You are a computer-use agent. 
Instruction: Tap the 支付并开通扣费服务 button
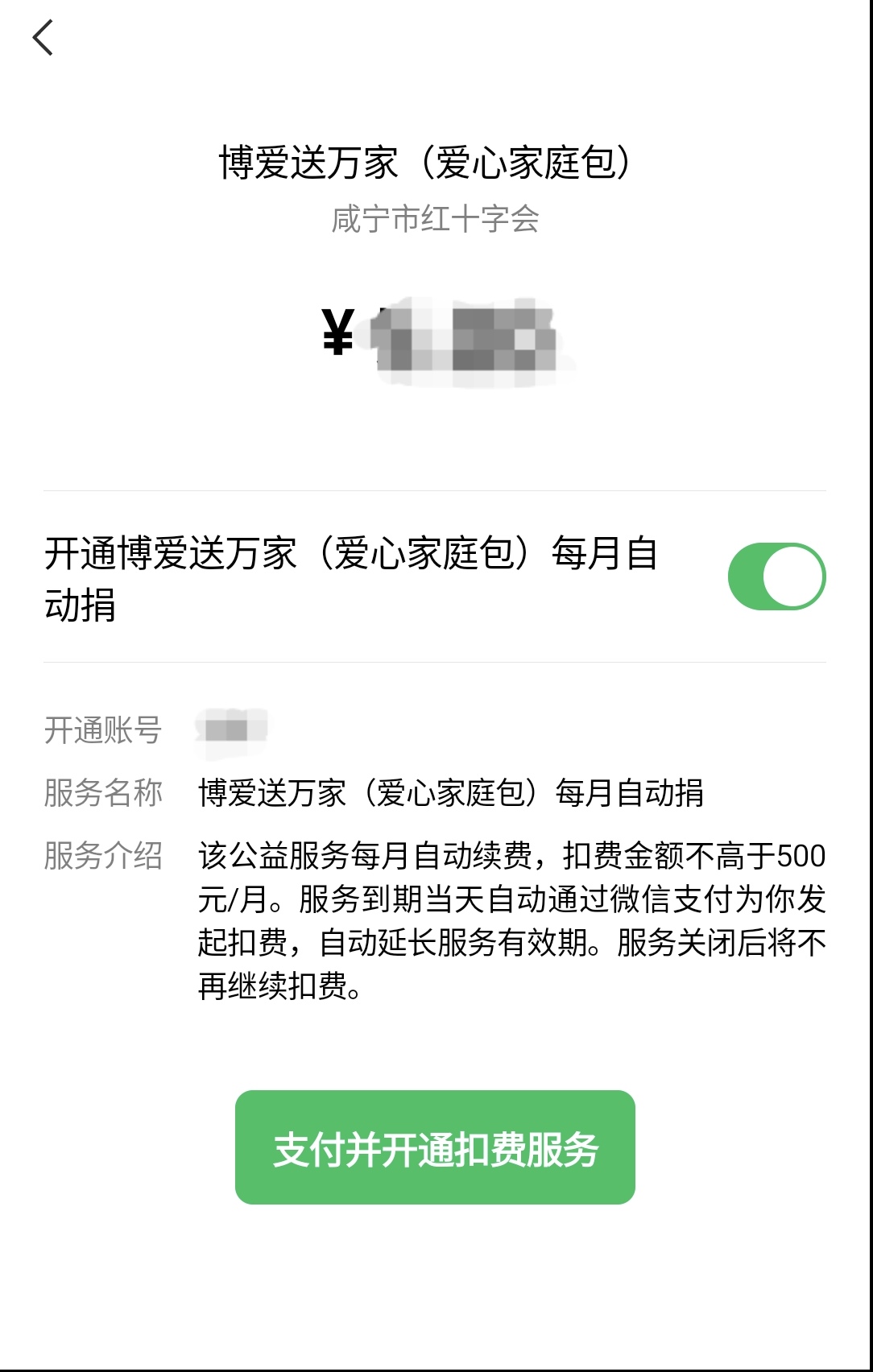point(435,1147)
